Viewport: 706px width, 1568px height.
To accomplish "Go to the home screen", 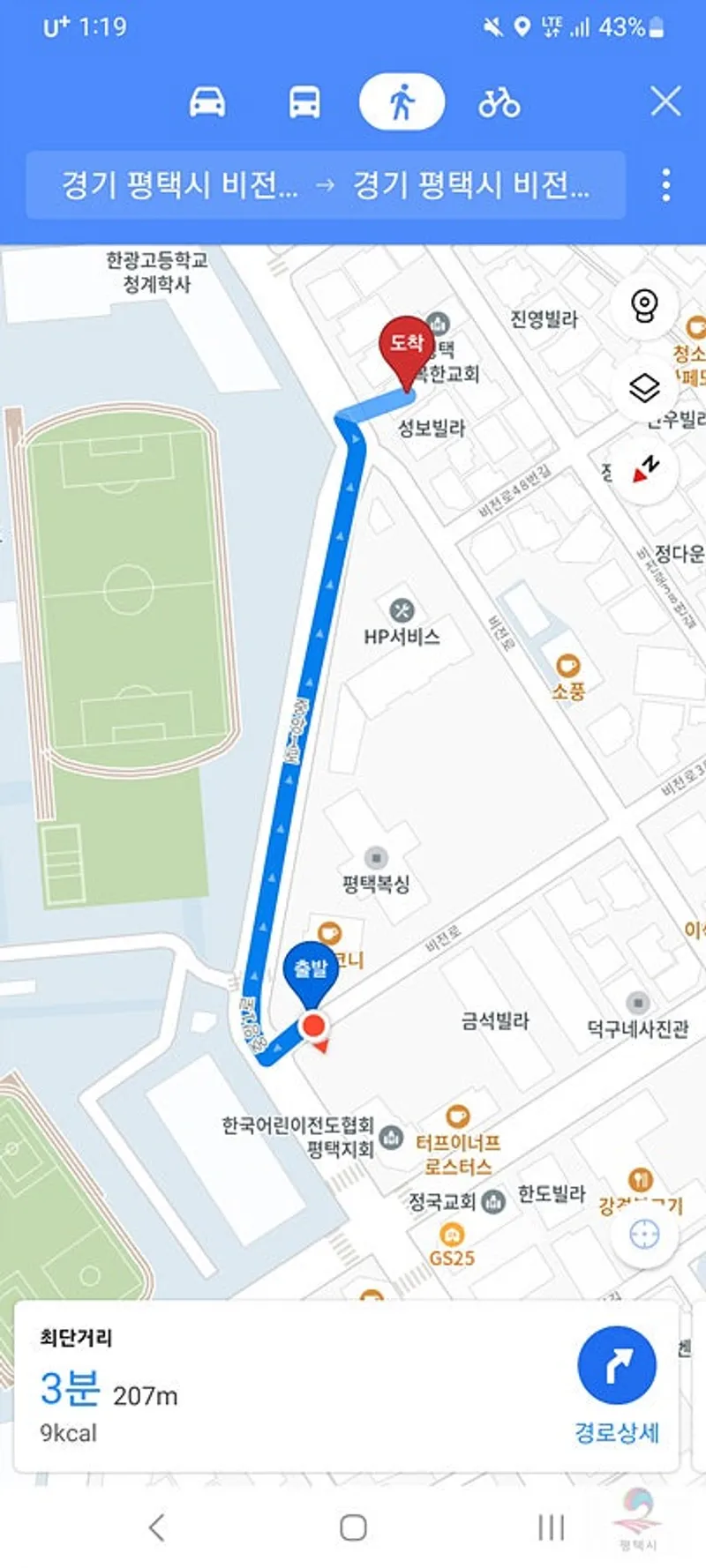I will (x=353, y=1527).
